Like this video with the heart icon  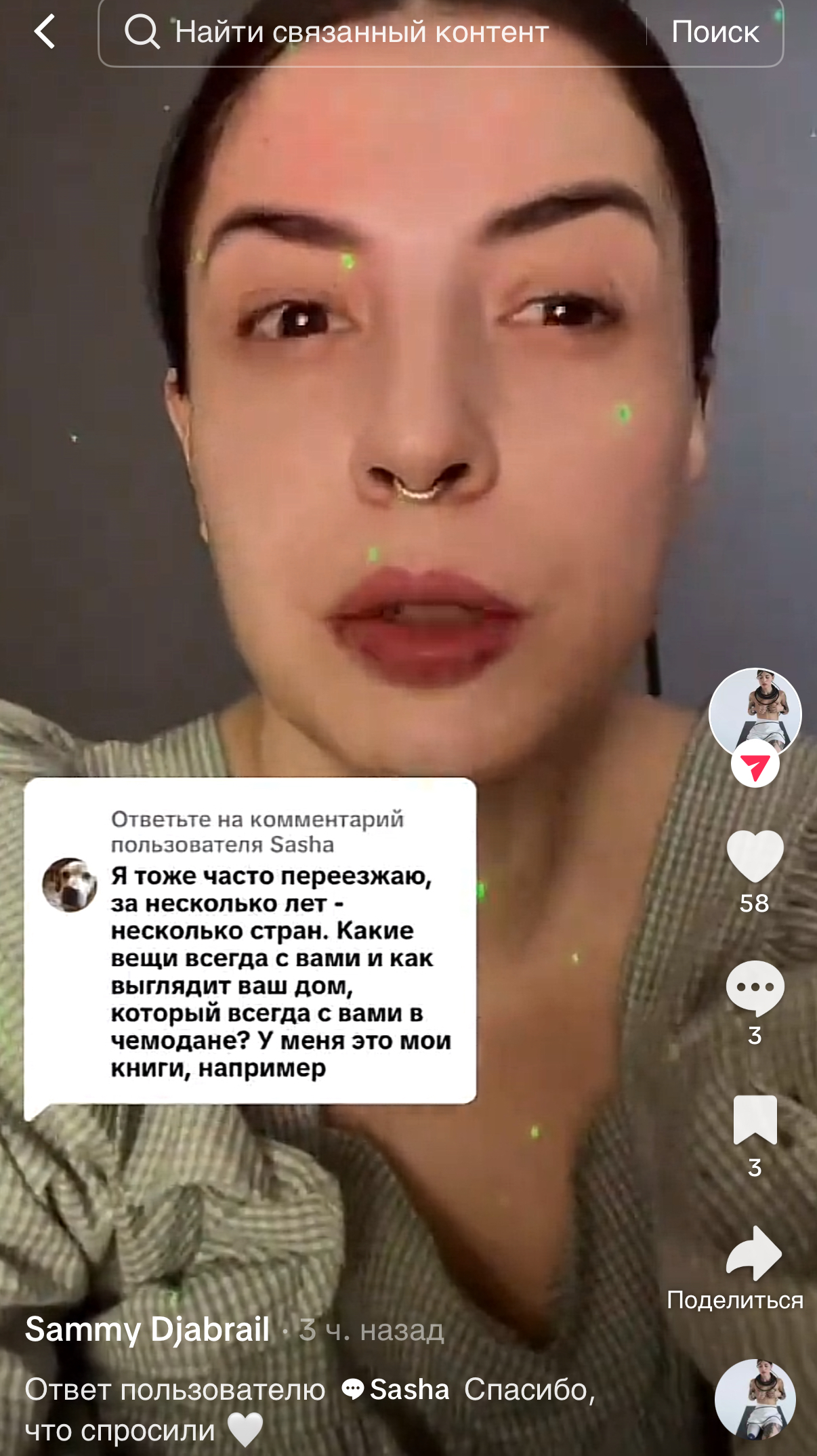755,855
